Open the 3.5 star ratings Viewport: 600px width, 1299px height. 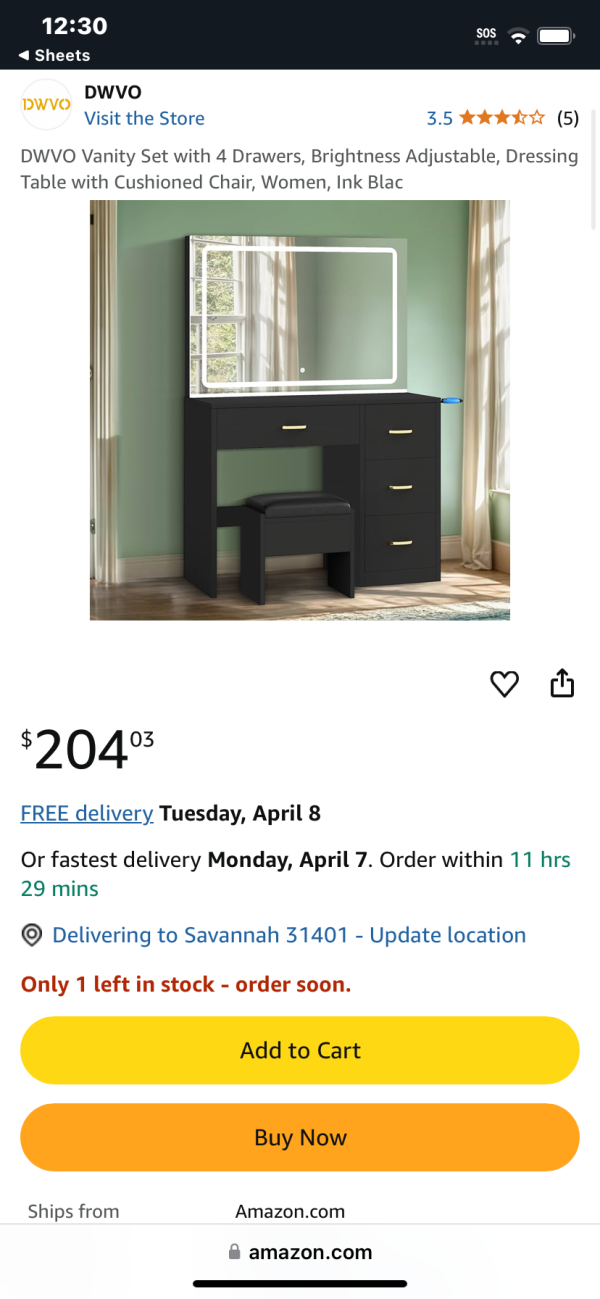[x=500, y=118]
